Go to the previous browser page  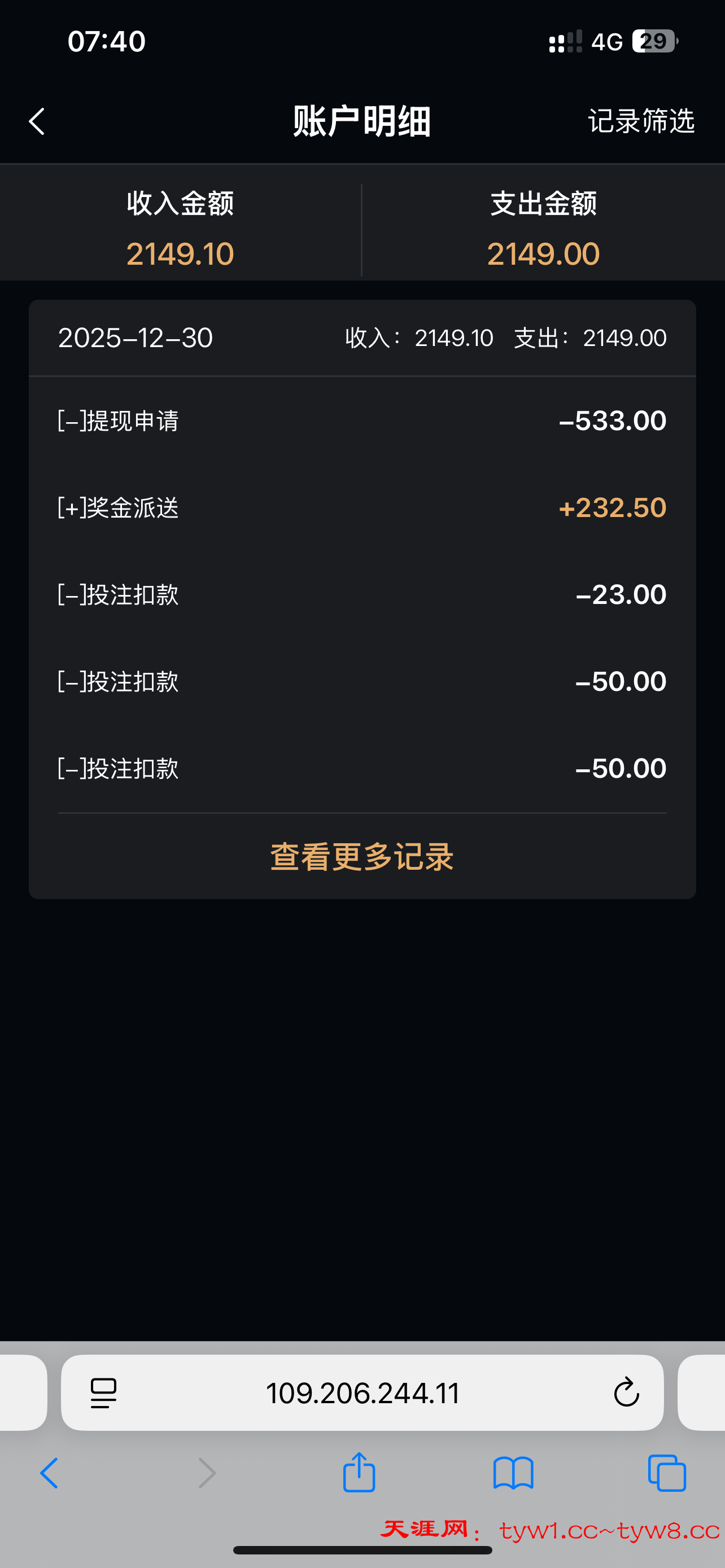tap(49, 1473)
